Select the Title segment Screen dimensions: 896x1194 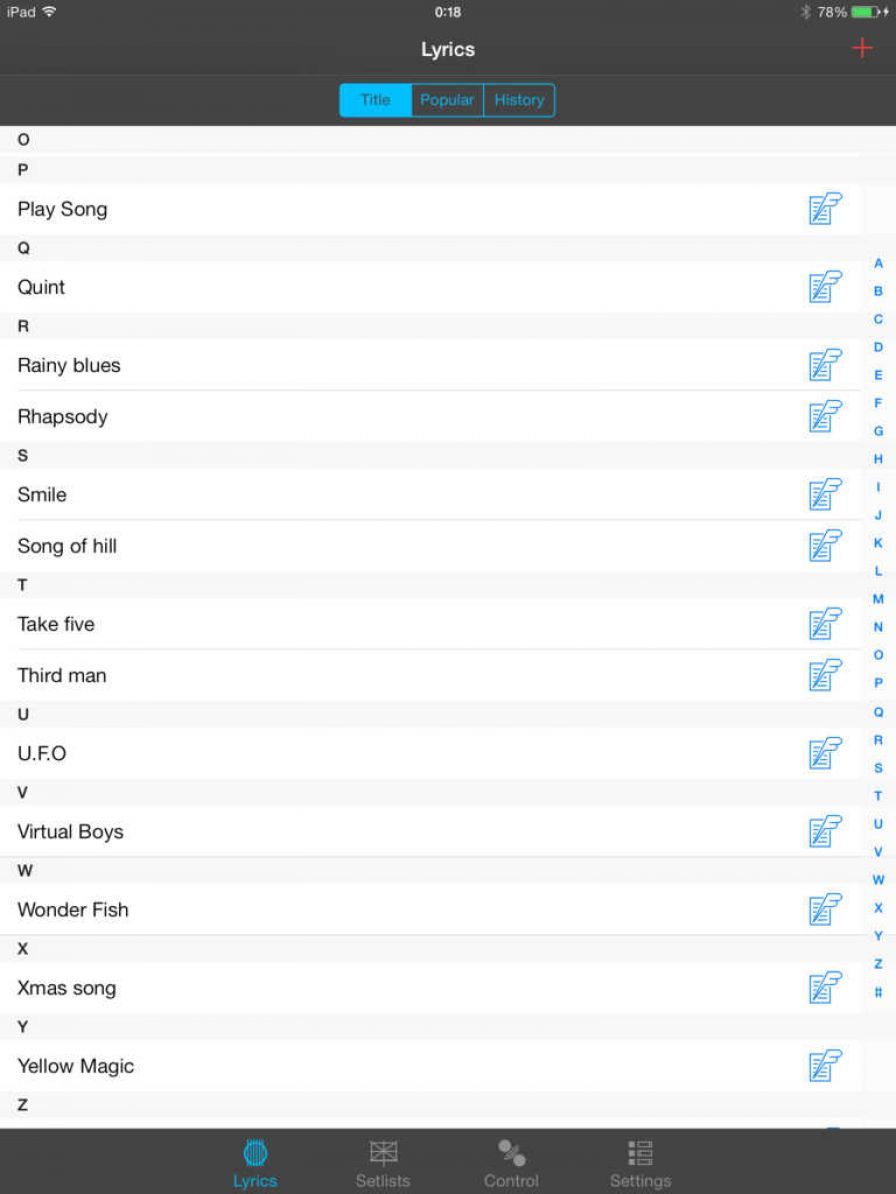[375, 100]
